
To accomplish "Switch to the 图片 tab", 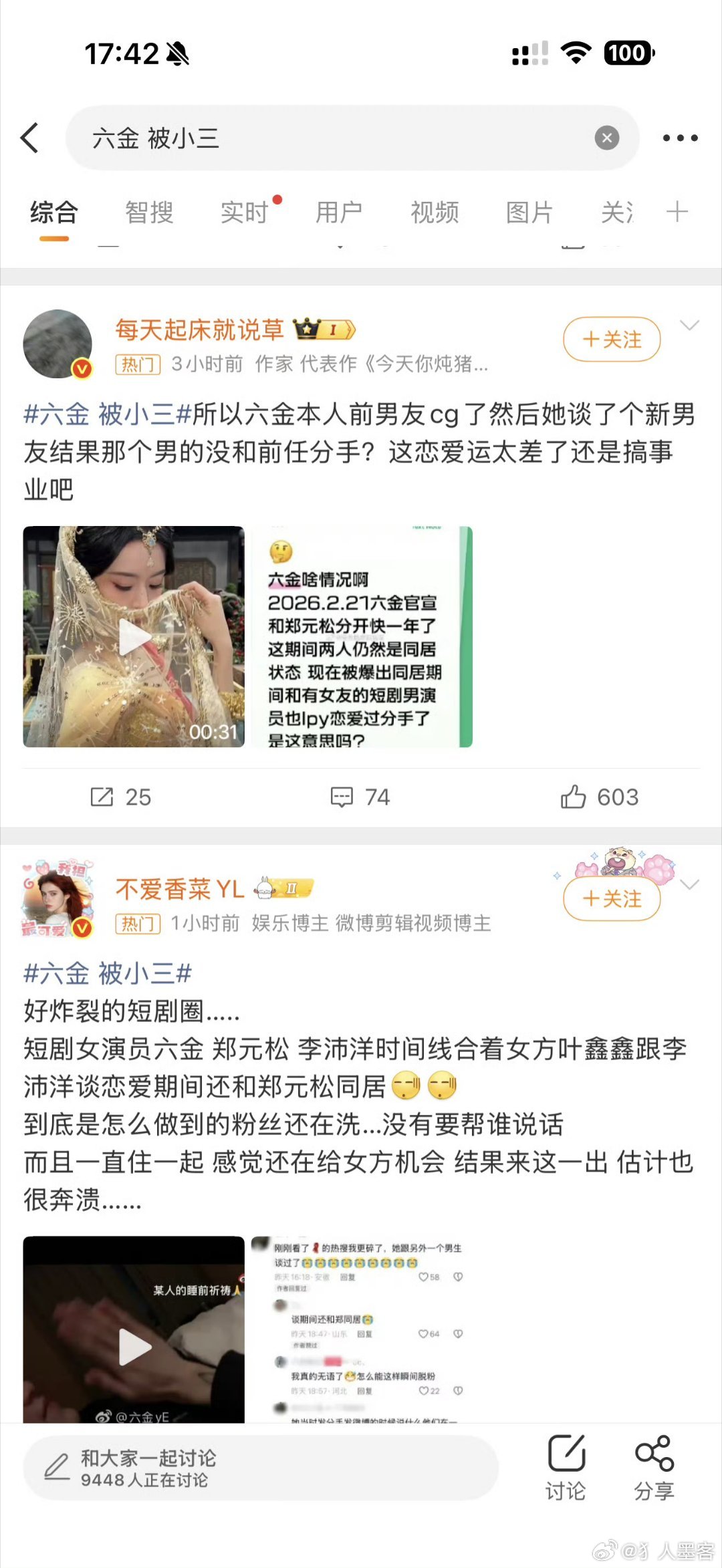I will 530,213.
